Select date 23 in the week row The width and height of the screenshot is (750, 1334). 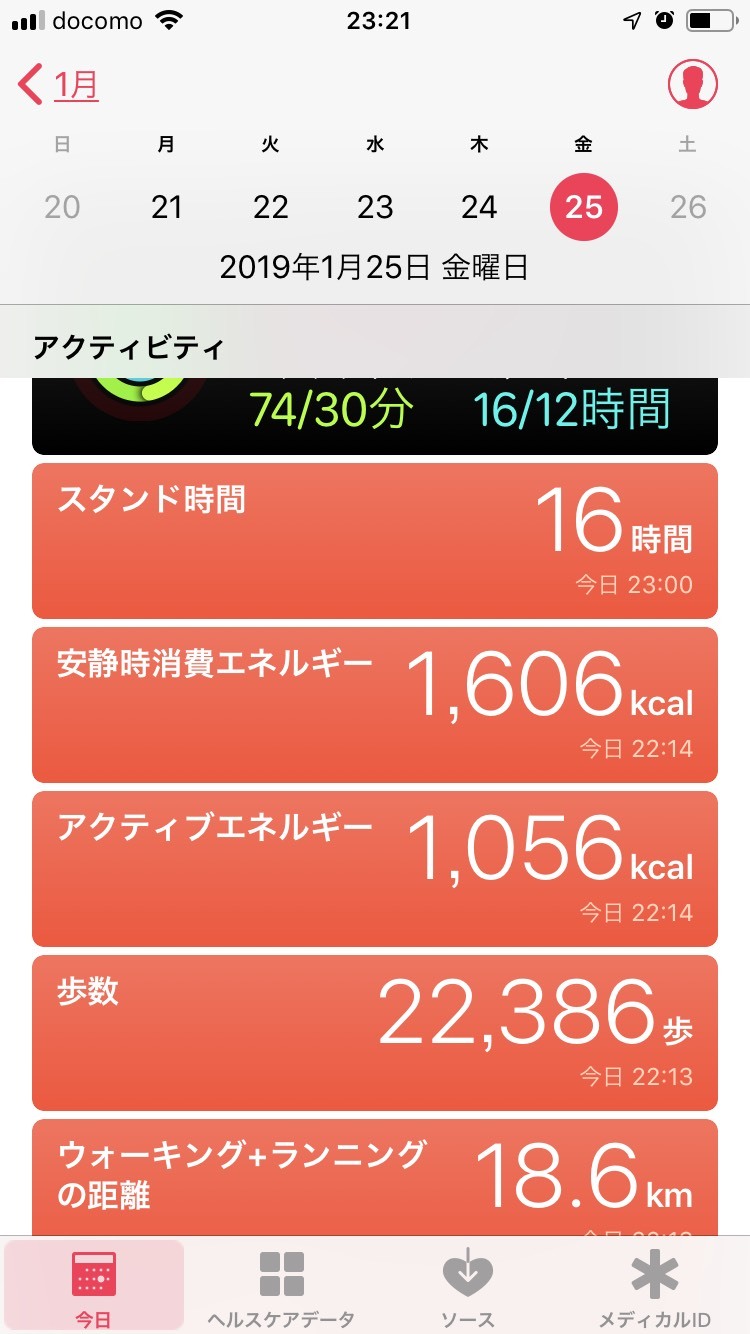pos(375,207)
